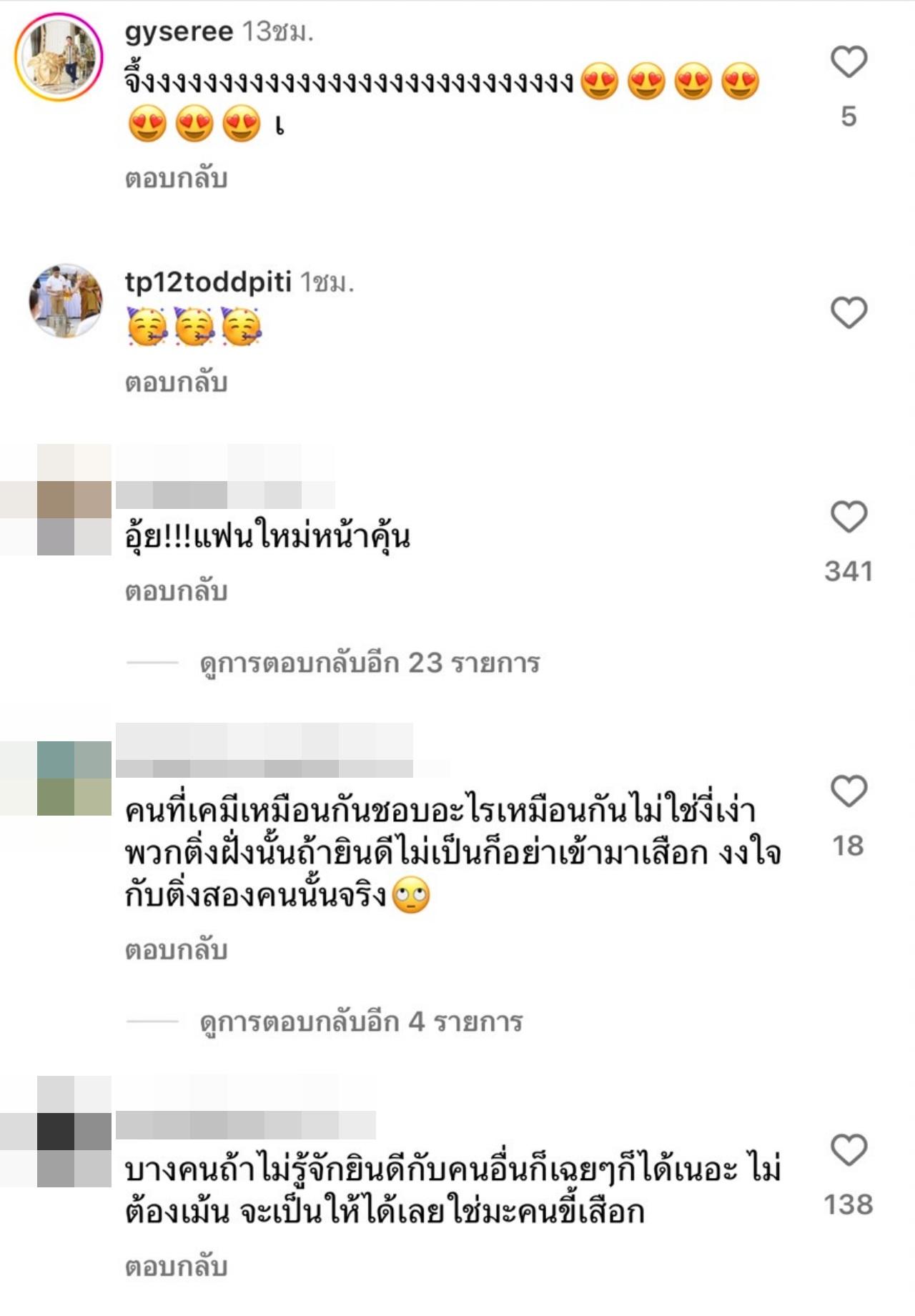Like the comment by gyseree
Screen dimensions: 915x1316
point(849,62)
